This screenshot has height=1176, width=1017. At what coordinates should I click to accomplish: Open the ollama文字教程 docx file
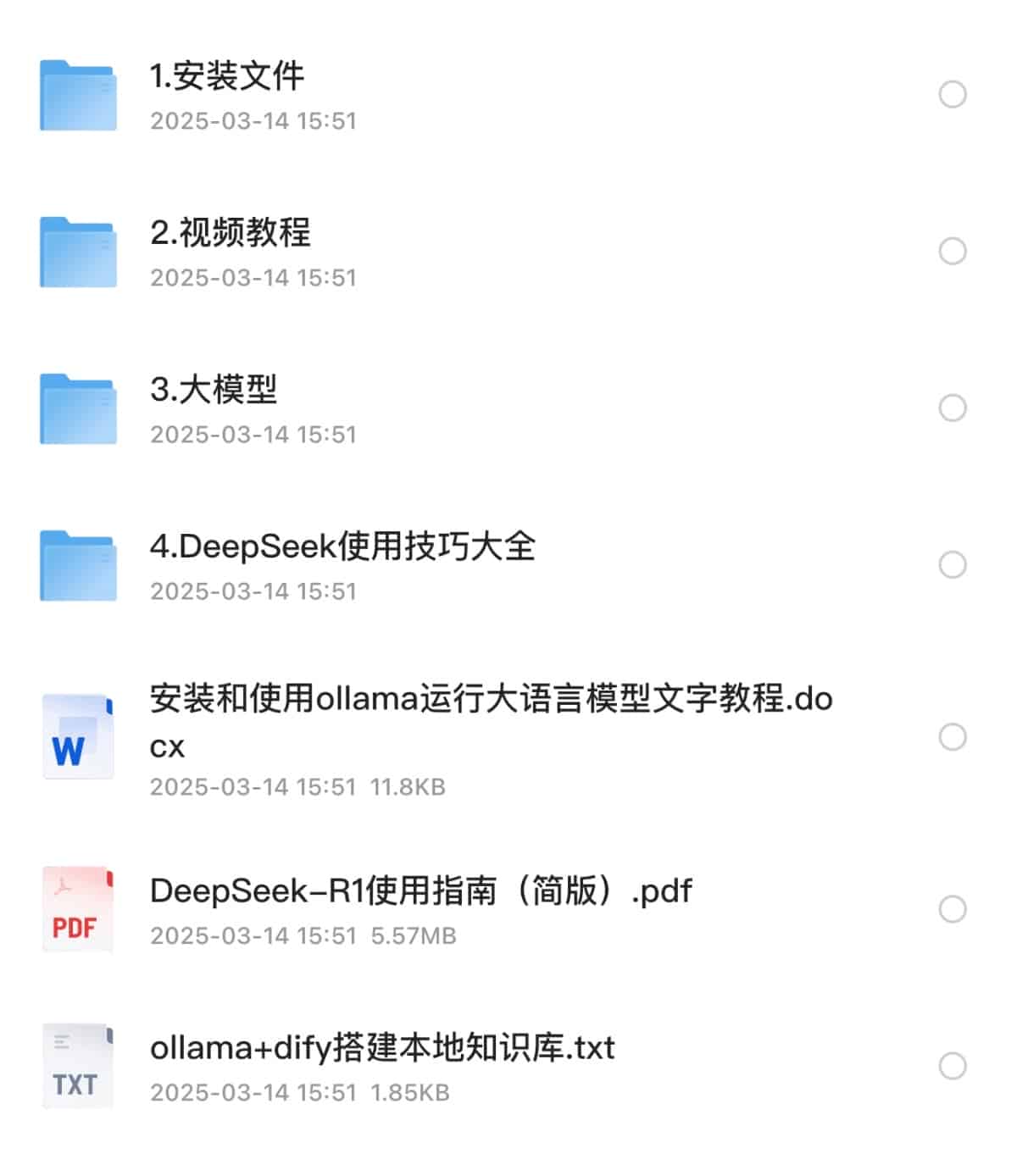click(x=490, y=700)
